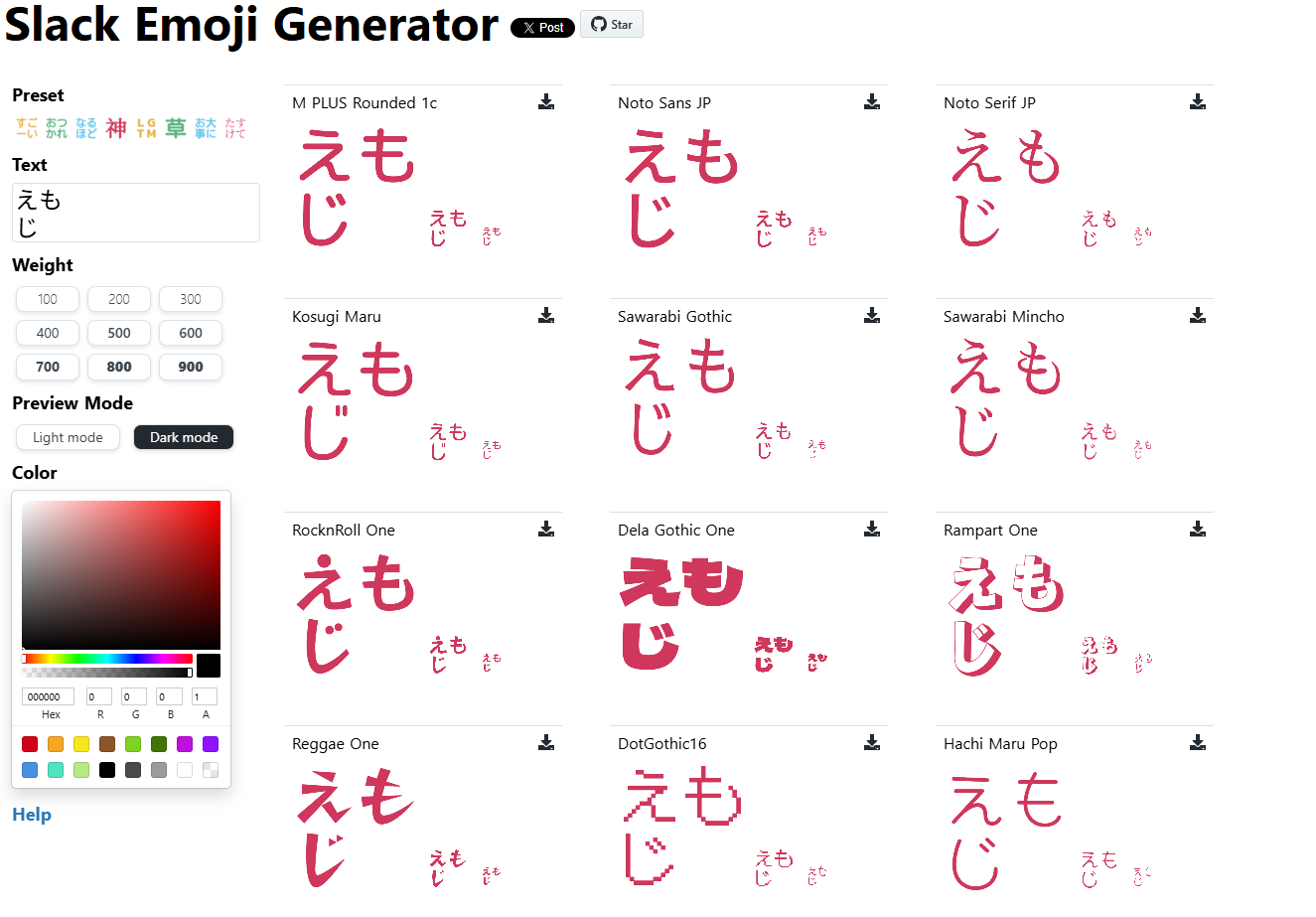The image size is (1316, 917).
Task: Select font weight 100
Action: coord(48,299)
